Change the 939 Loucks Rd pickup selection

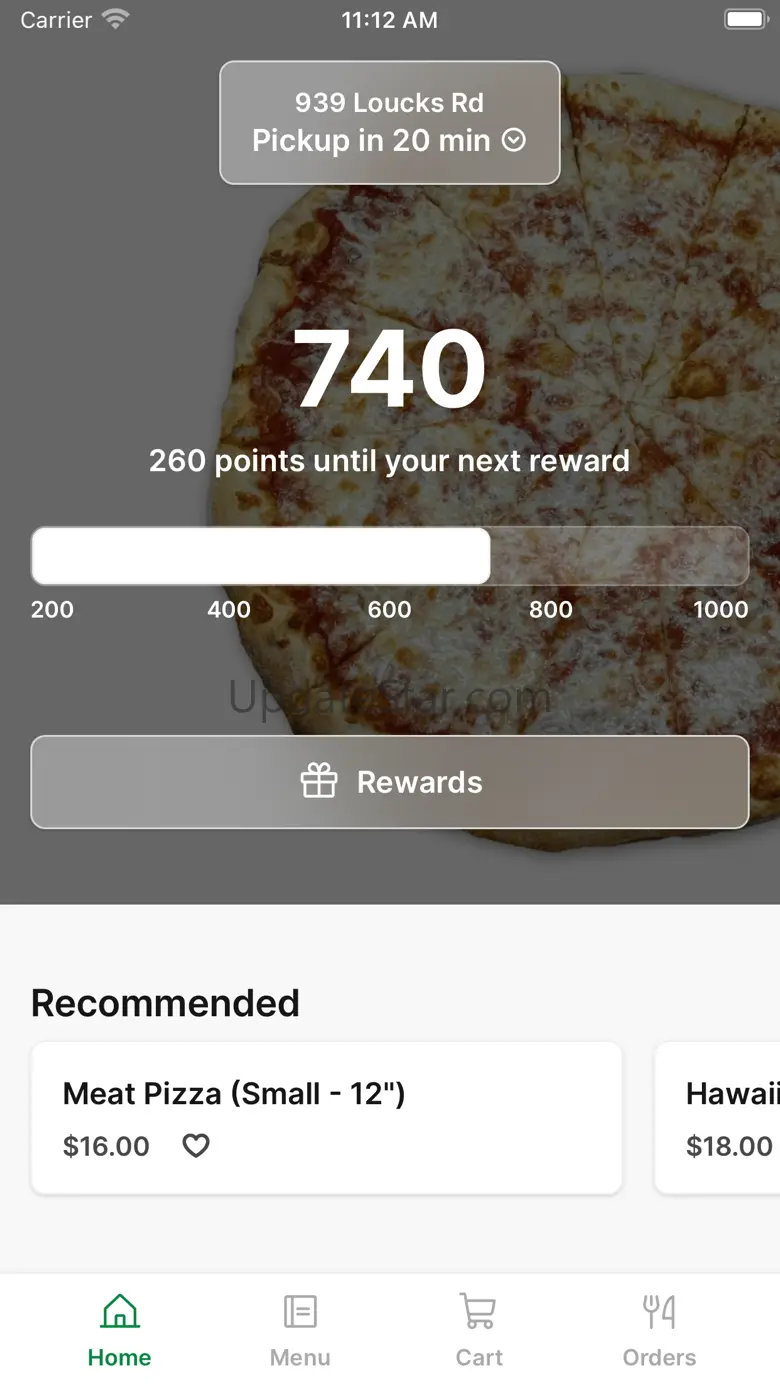(389, 123)
